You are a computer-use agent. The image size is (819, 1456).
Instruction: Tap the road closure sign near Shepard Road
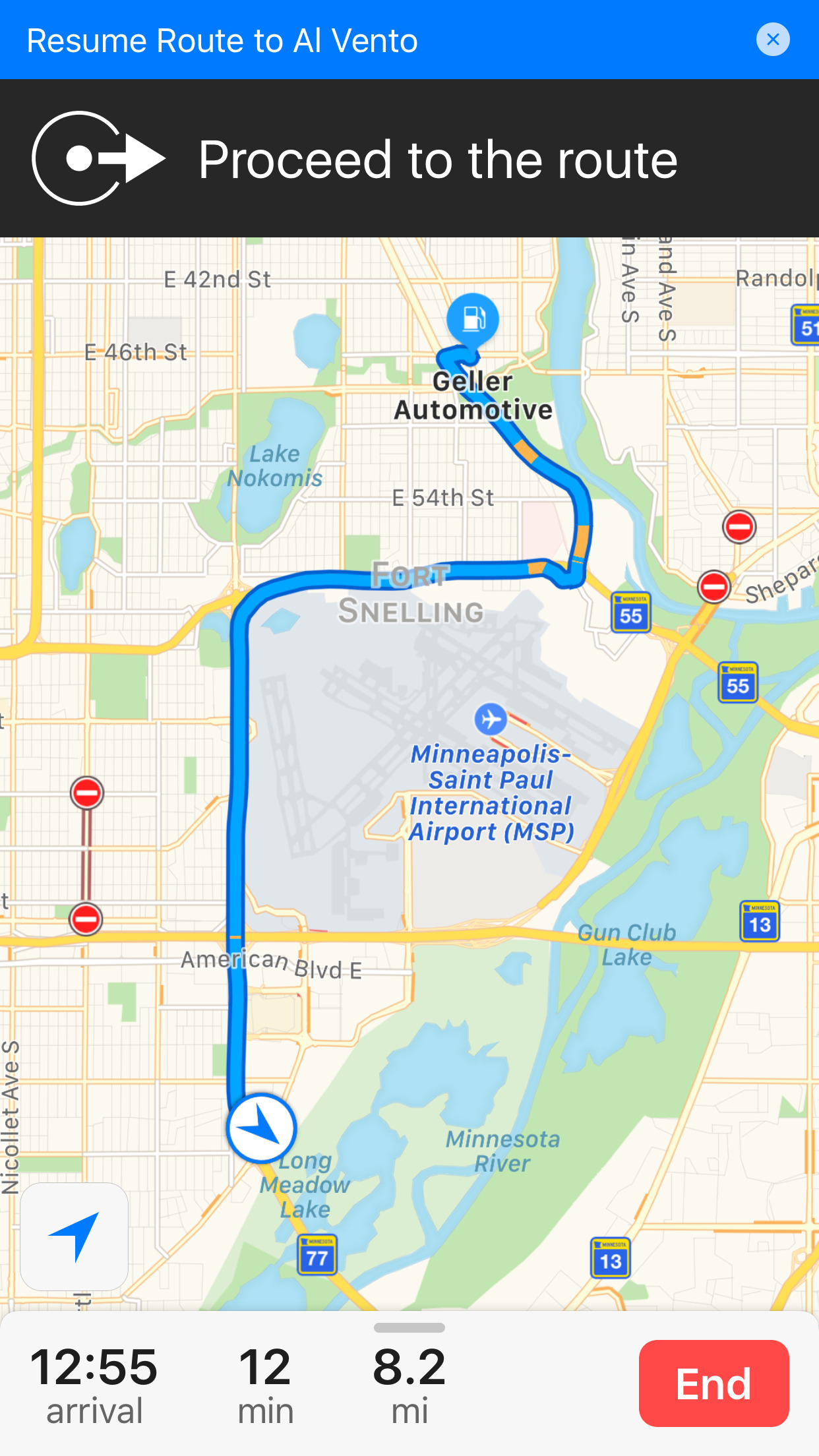coord(715,587)
